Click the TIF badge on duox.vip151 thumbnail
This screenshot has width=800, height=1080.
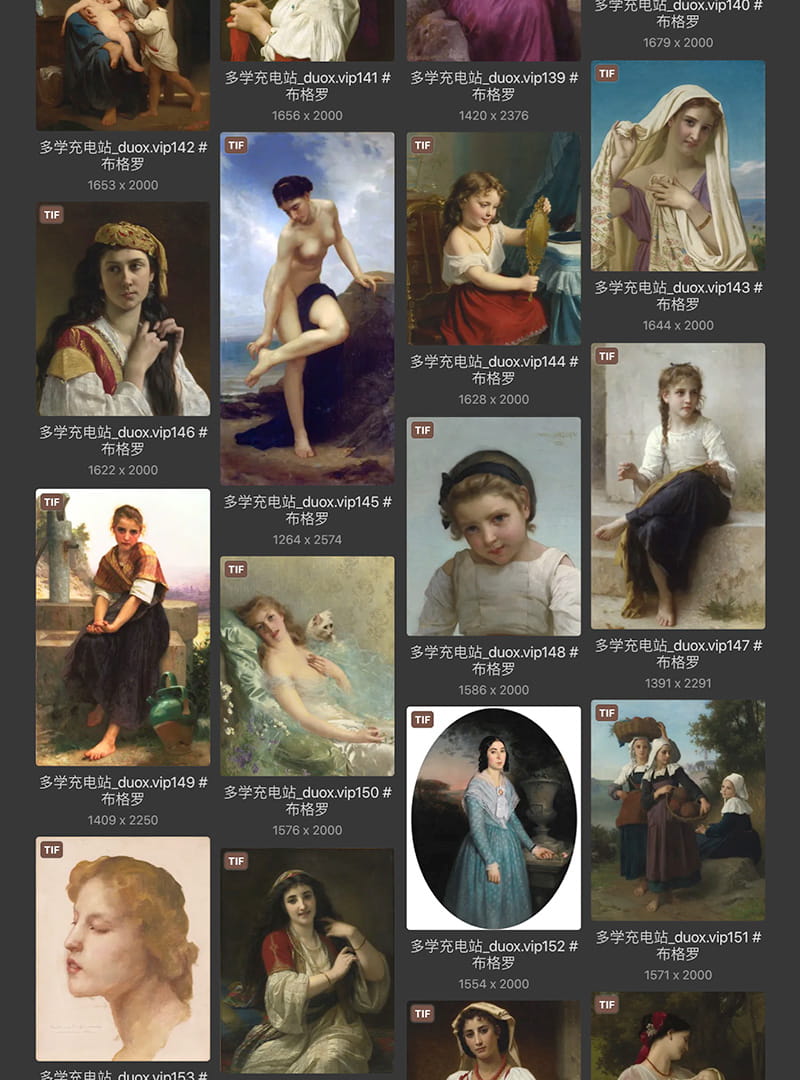point(607,715)
